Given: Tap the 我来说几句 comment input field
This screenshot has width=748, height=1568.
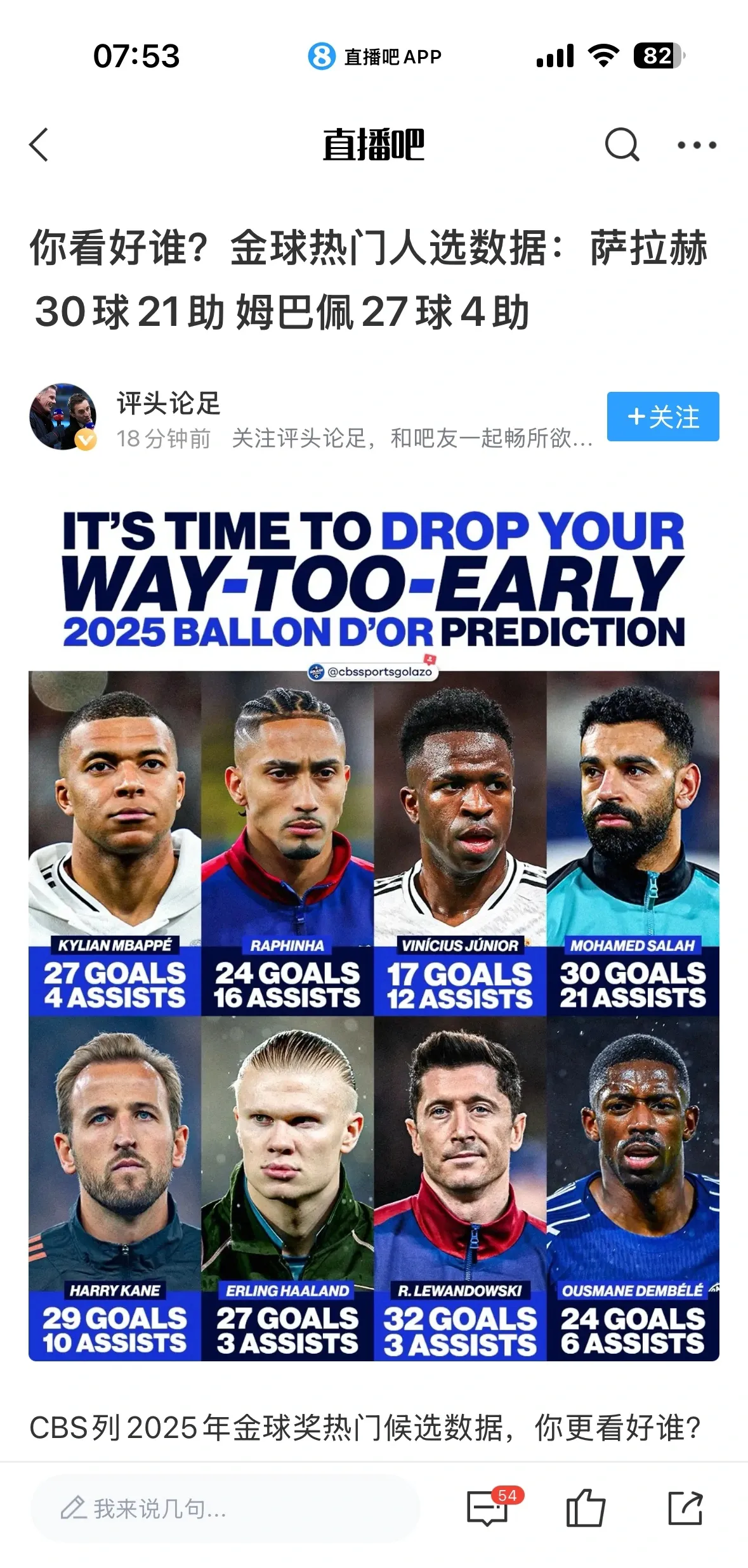Looking at the screenshot, I should [225, 1508].
